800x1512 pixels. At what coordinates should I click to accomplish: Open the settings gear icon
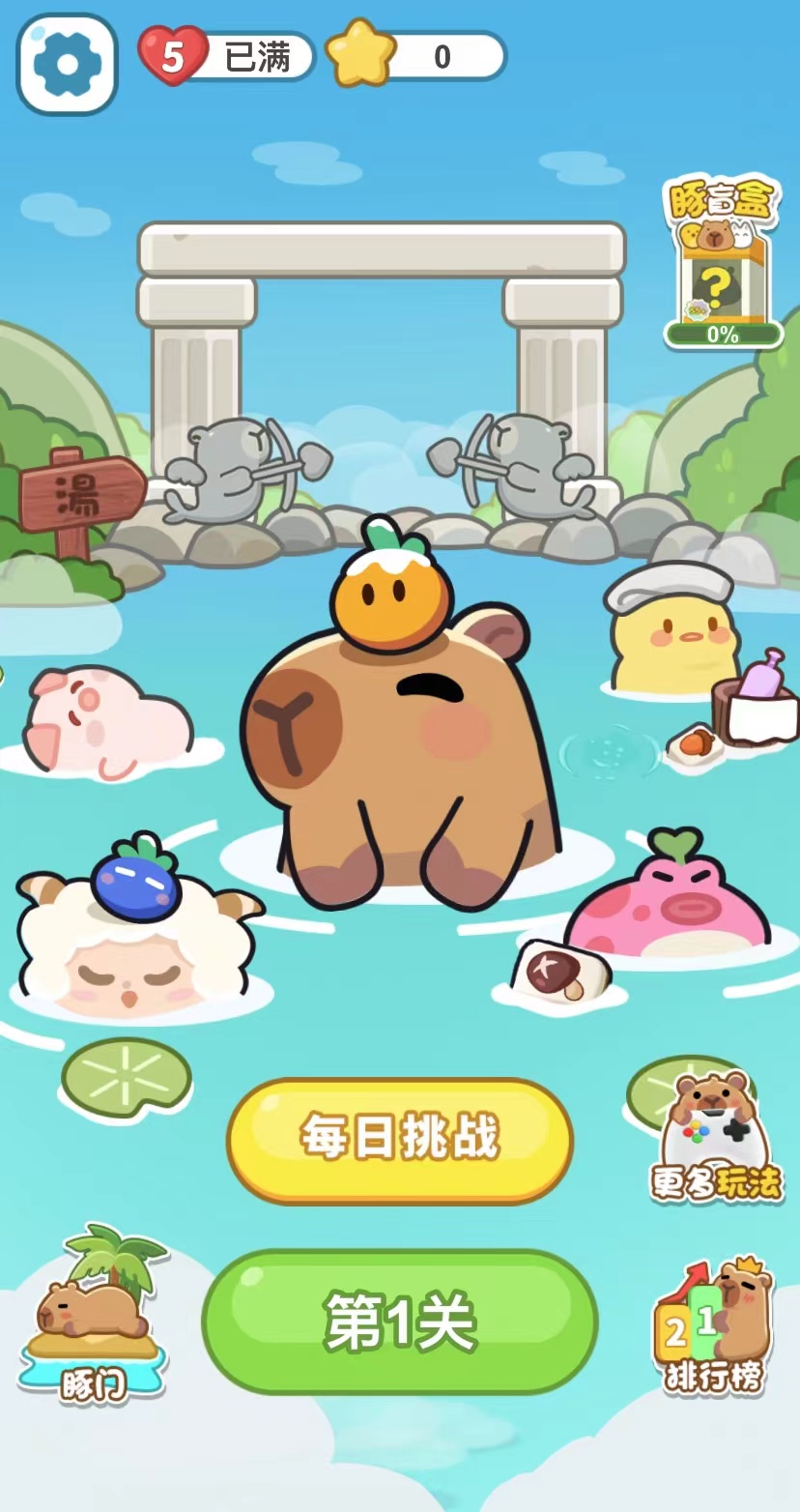(x=67, y=64)
